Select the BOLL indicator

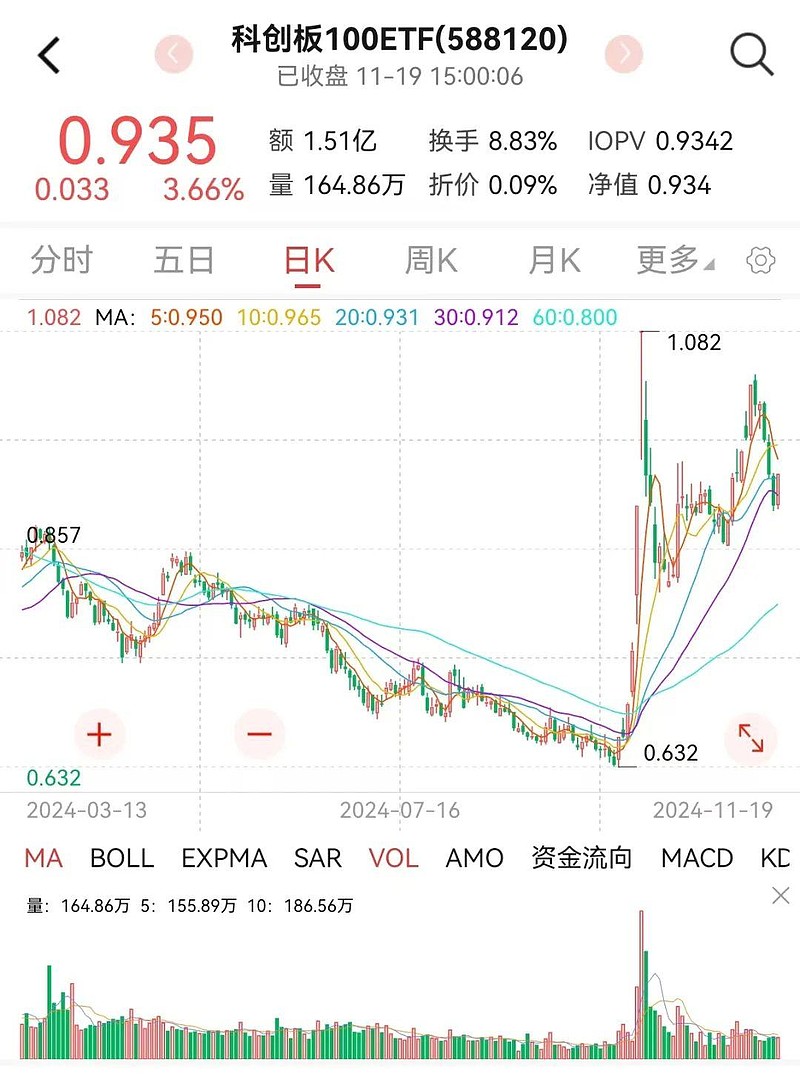pos(120,859)
